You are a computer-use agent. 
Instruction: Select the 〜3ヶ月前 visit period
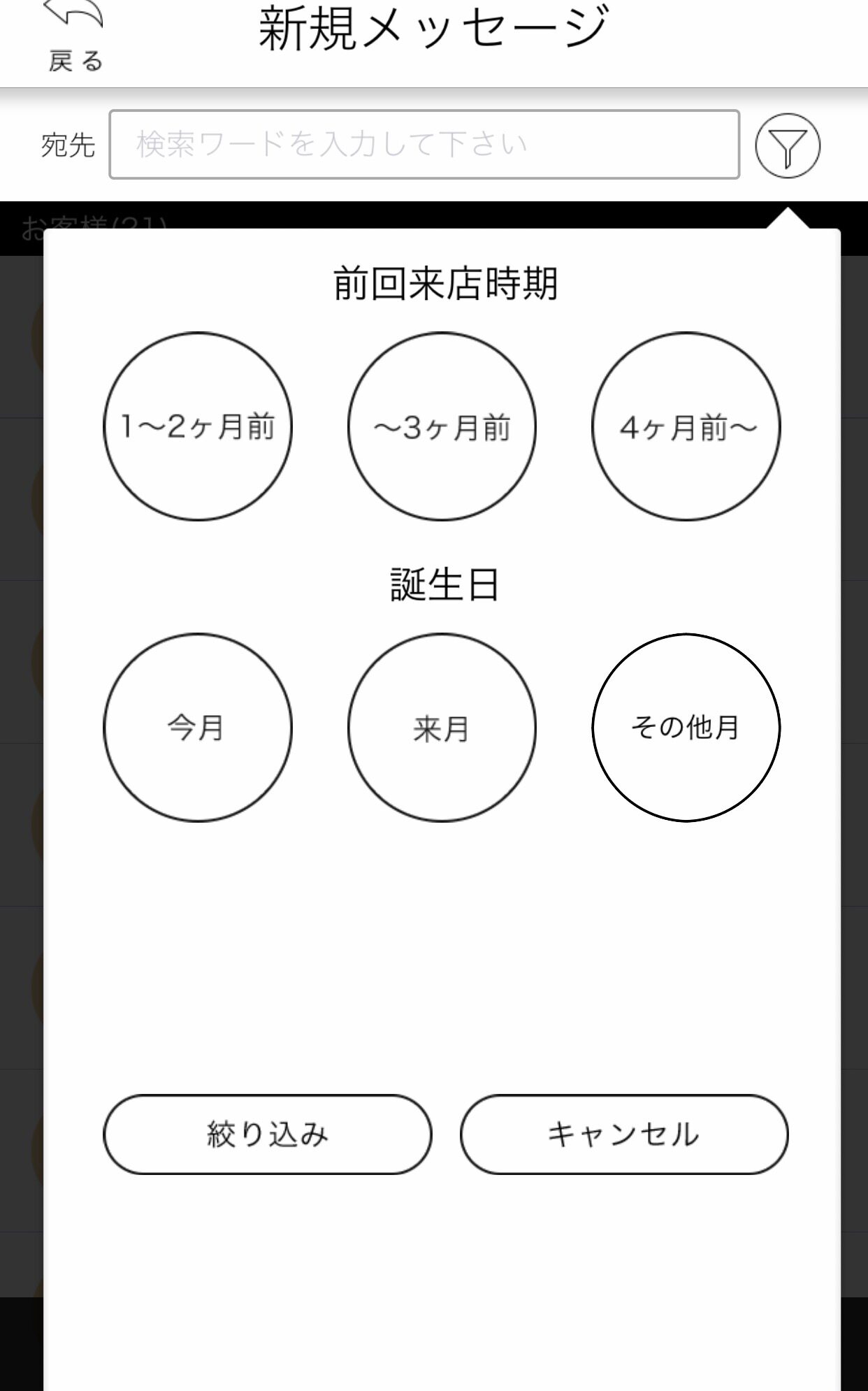point(442,426)
